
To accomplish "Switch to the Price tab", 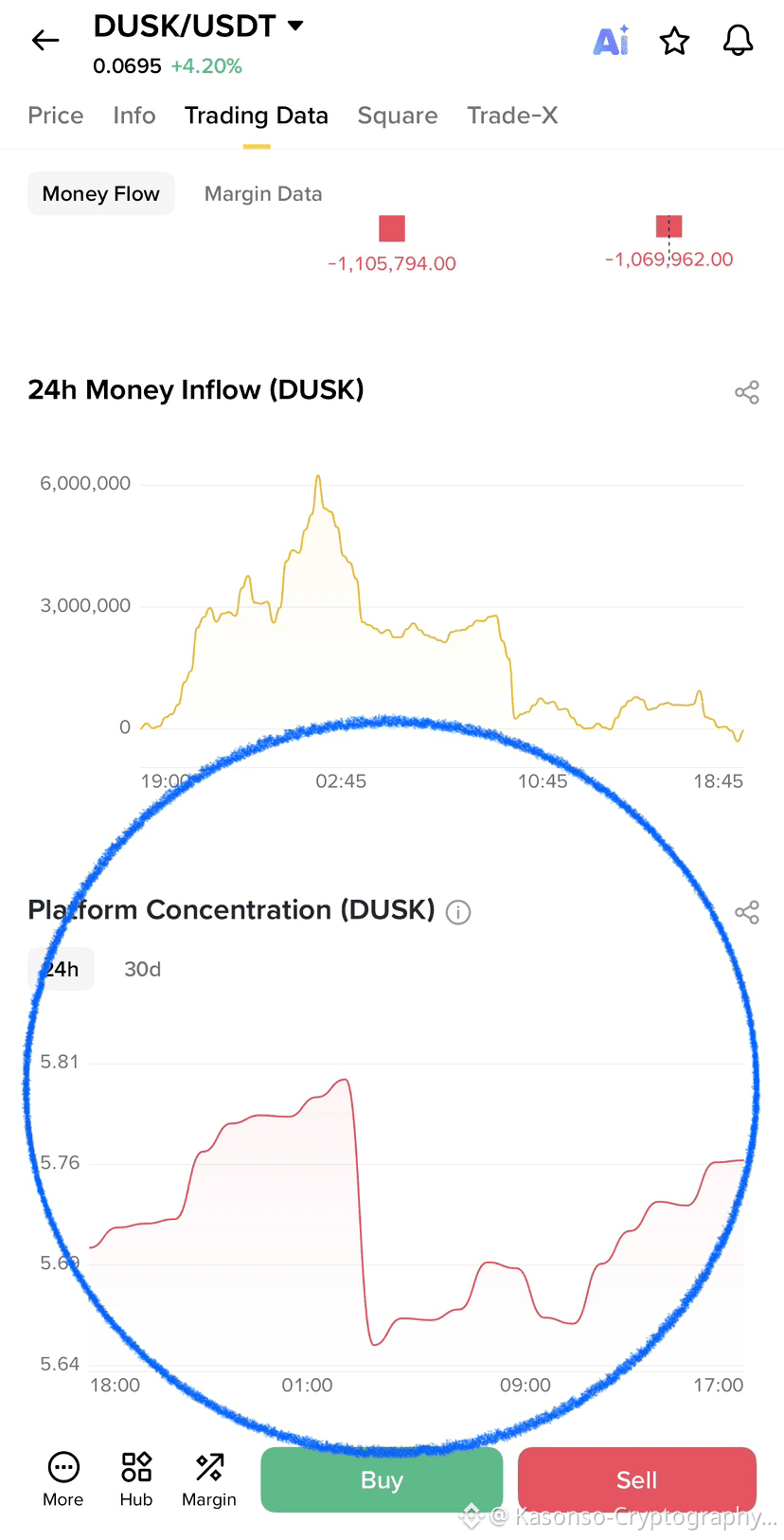I will [x=56, y=116].
